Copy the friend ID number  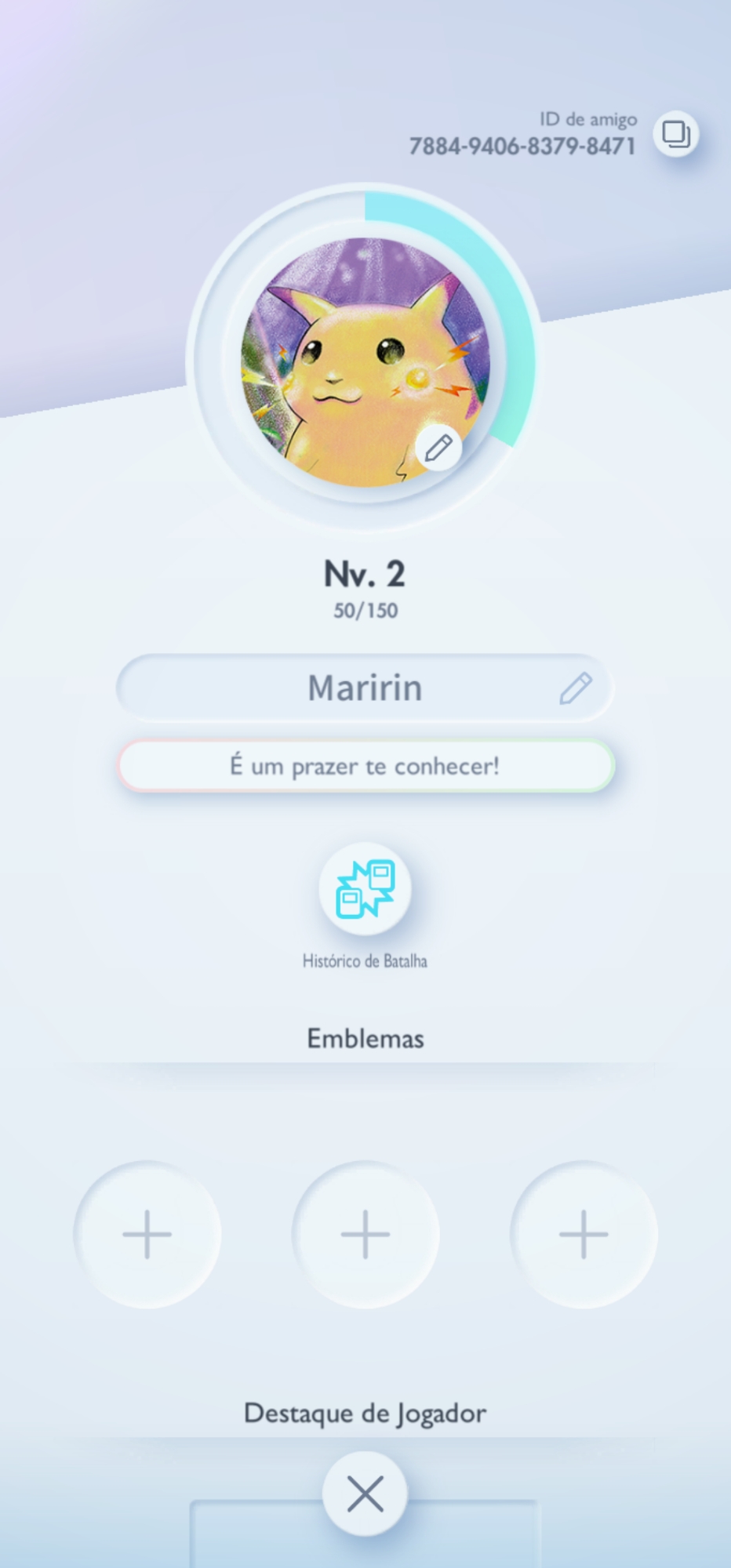coord(675,134)
